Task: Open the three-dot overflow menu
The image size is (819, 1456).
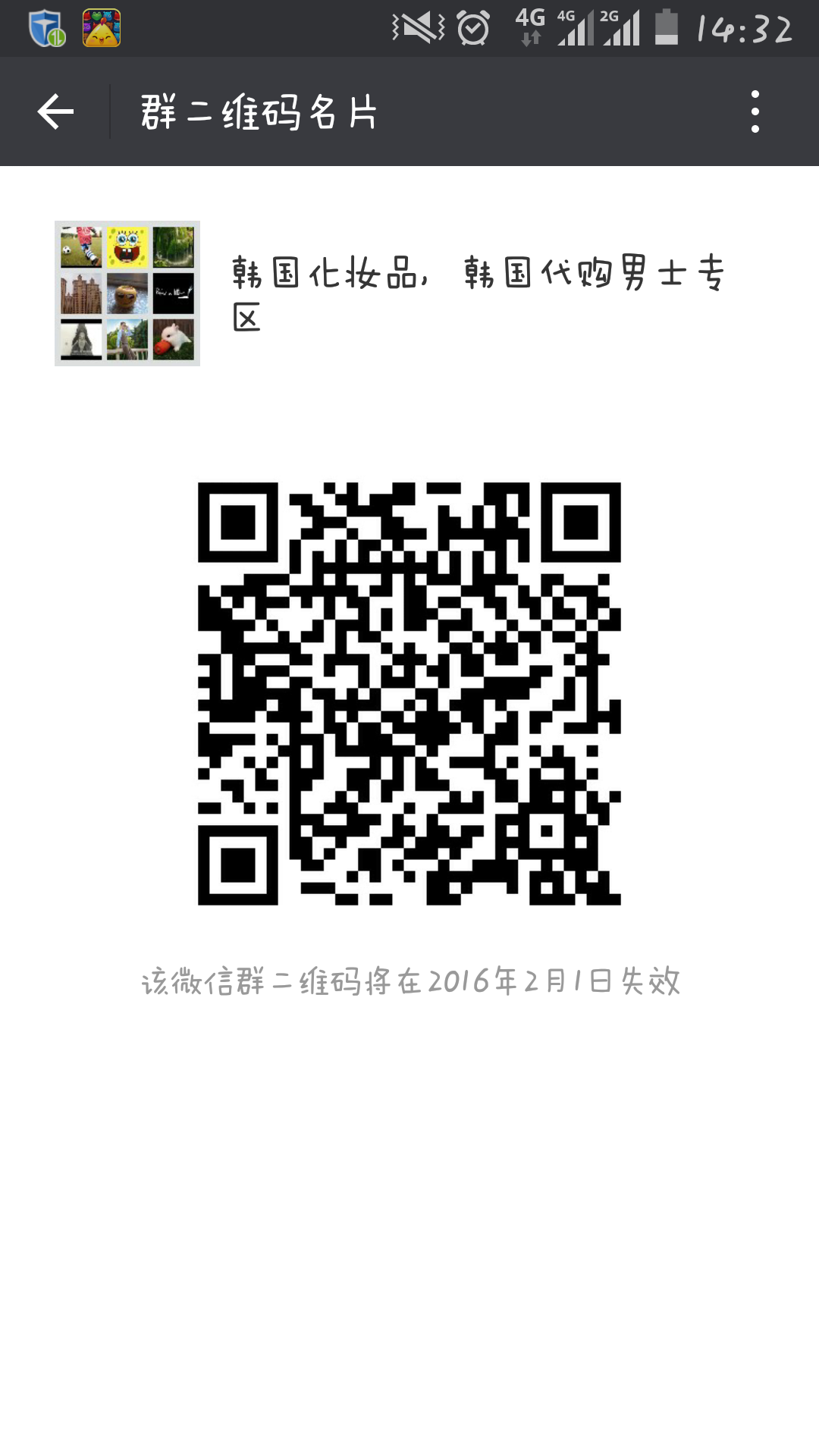Action: coord(755,112)
